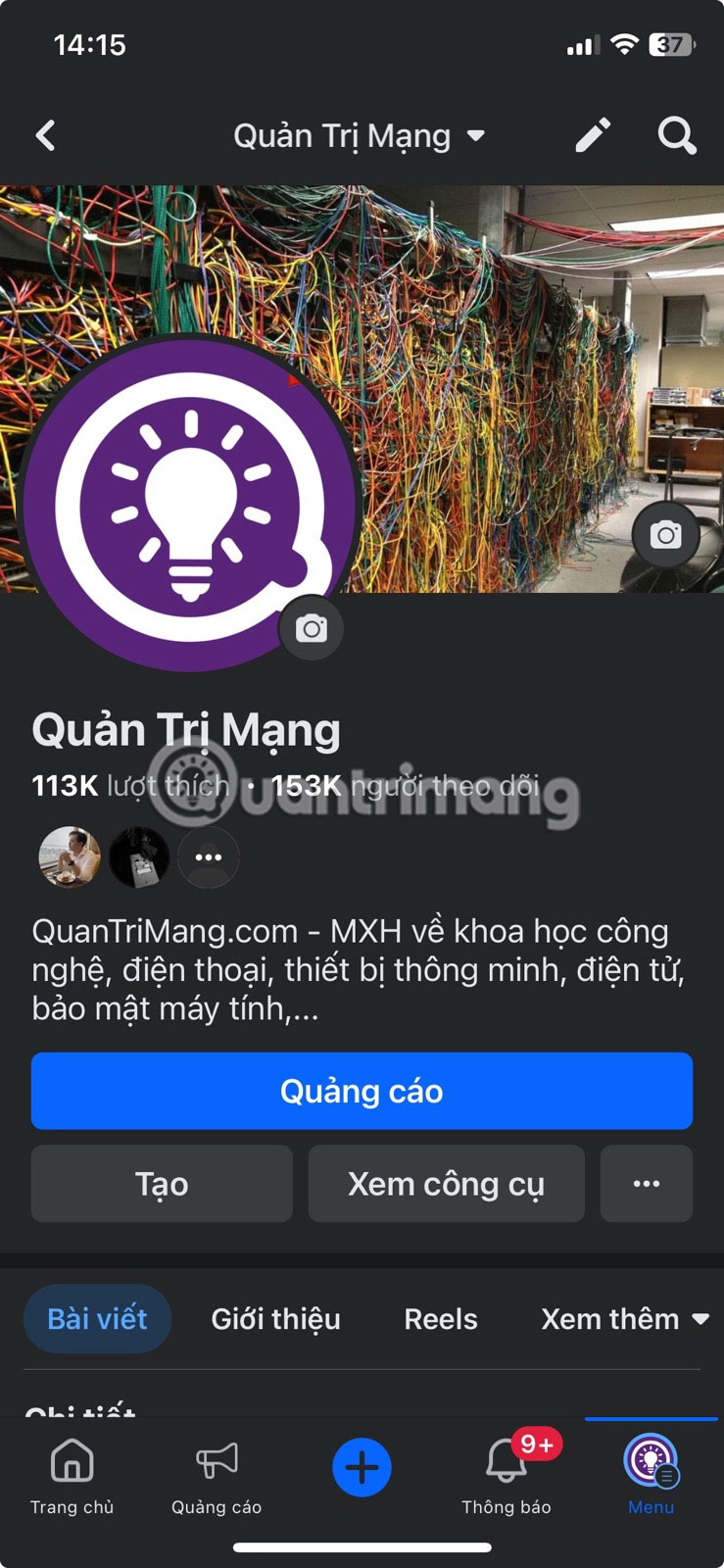Open Xem công cụ
This screenshot has width=724, height=1568.
(446, 1184)
